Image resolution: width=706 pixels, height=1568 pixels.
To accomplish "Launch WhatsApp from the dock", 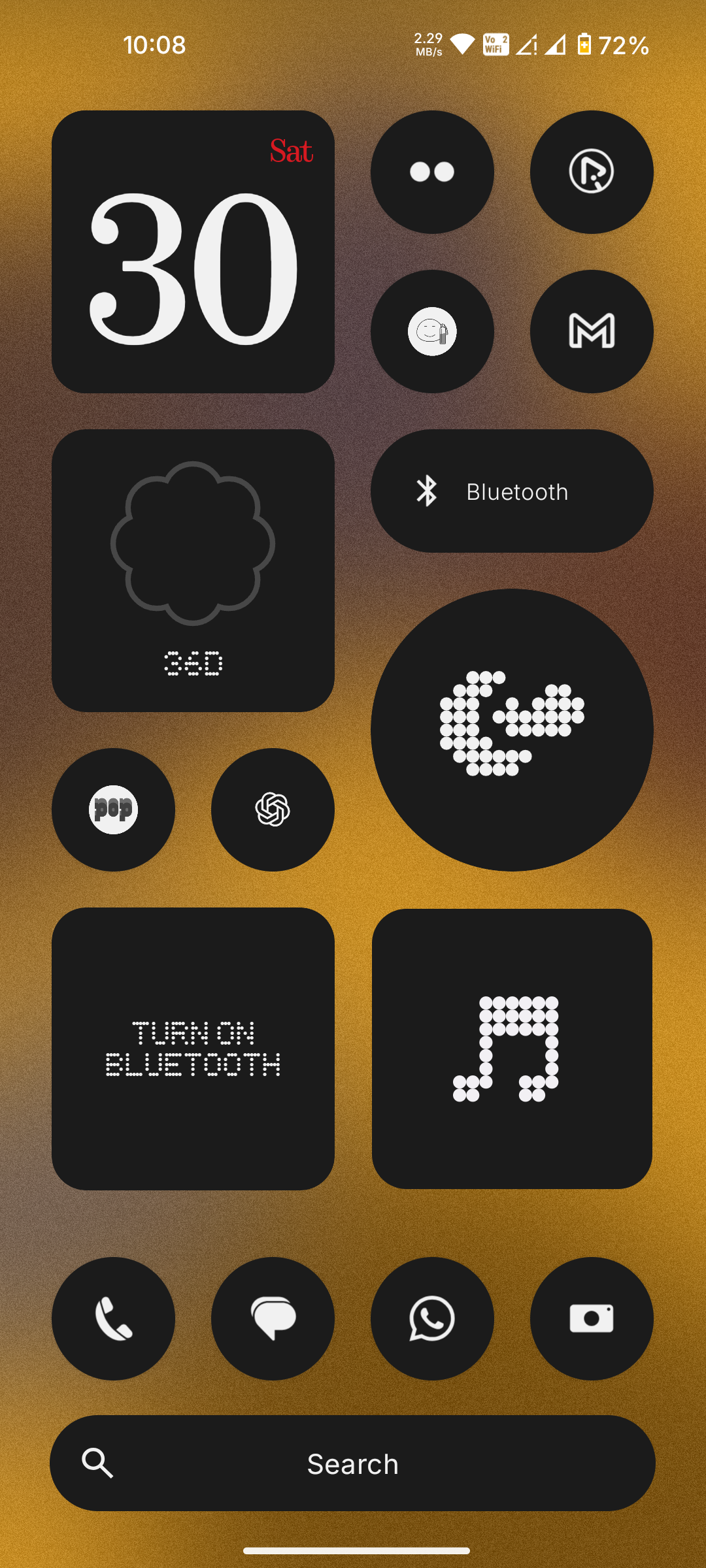I will click(432, 1318).
